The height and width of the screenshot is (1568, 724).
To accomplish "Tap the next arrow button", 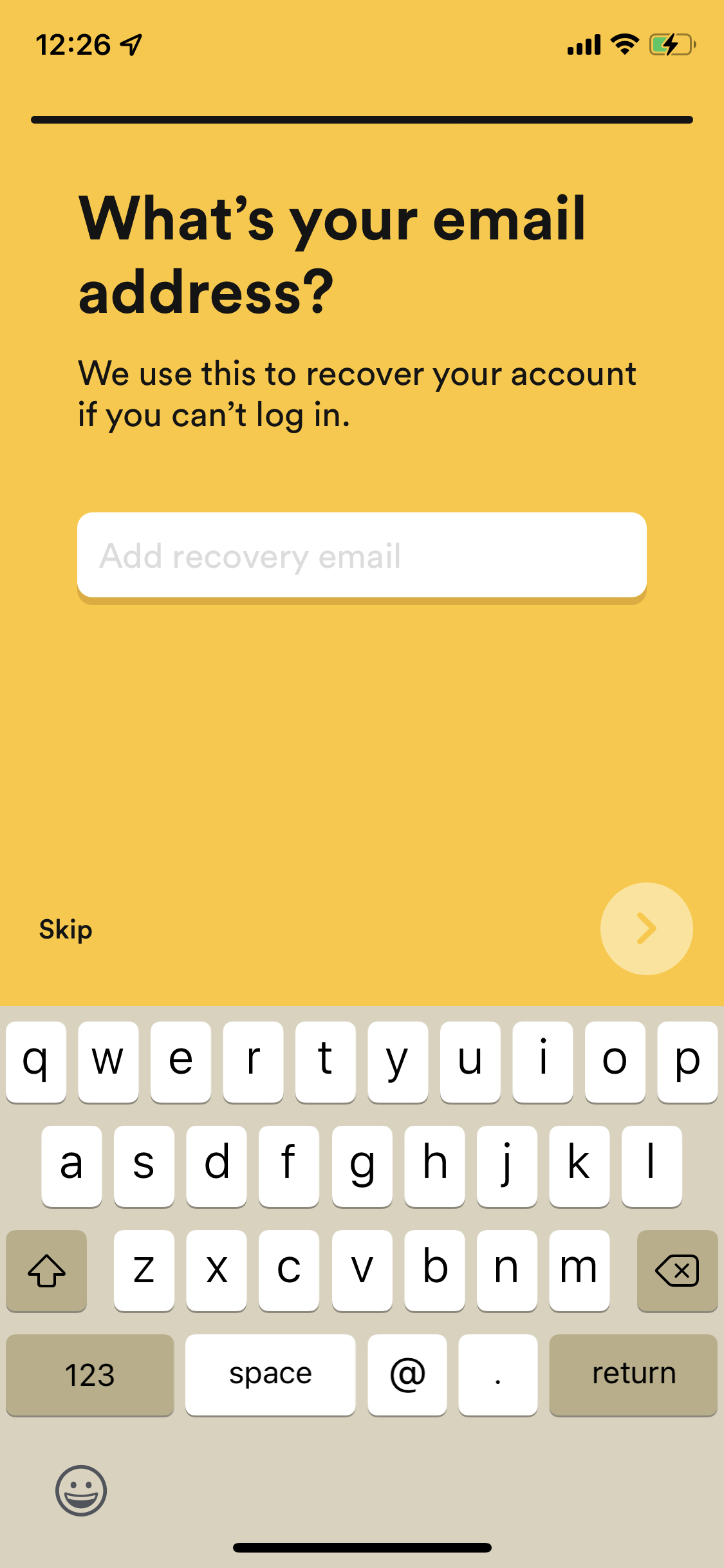I will tap(646, 928).
